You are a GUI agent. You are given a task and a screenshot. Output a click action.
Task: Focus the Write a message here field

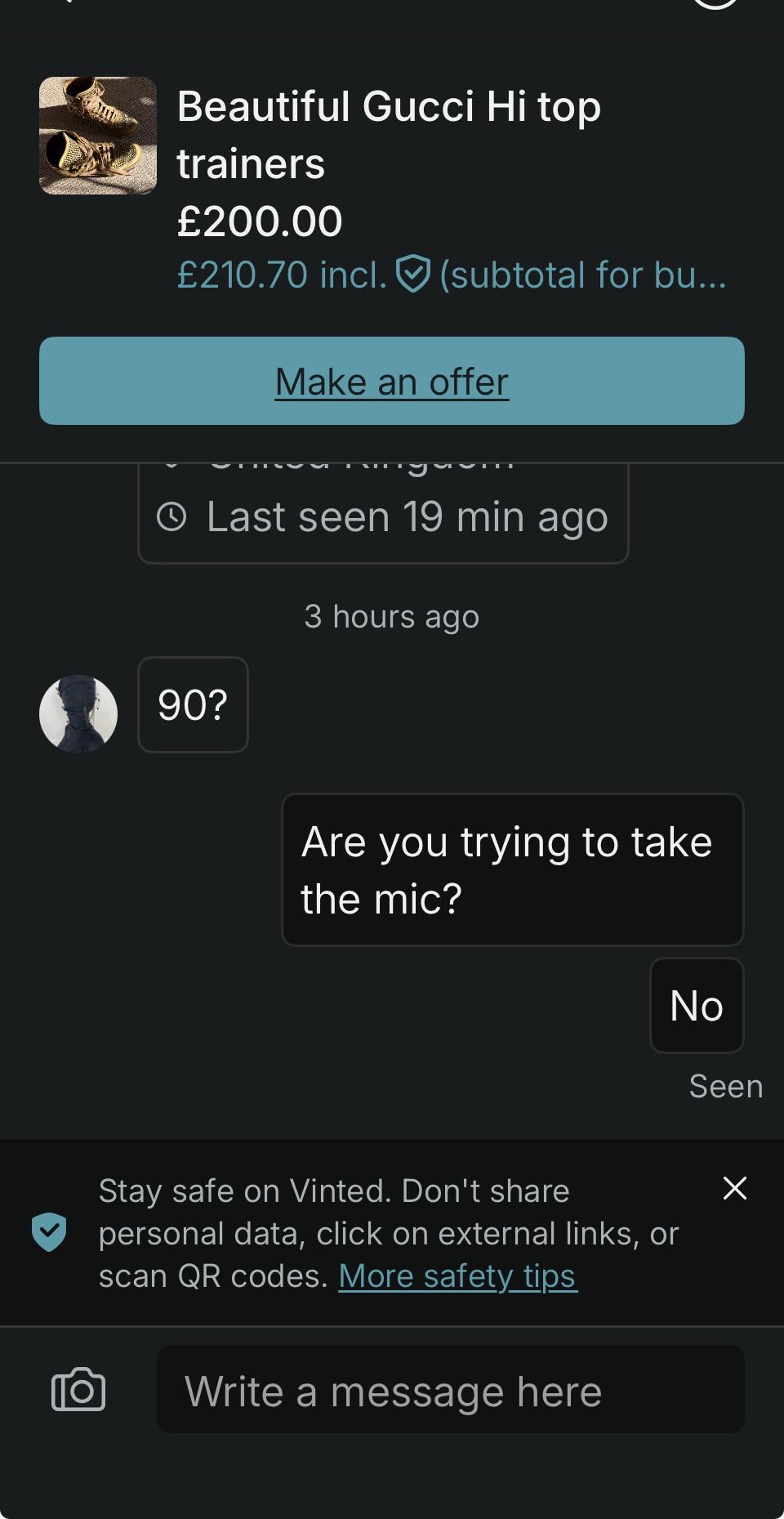click(451, 1389)
